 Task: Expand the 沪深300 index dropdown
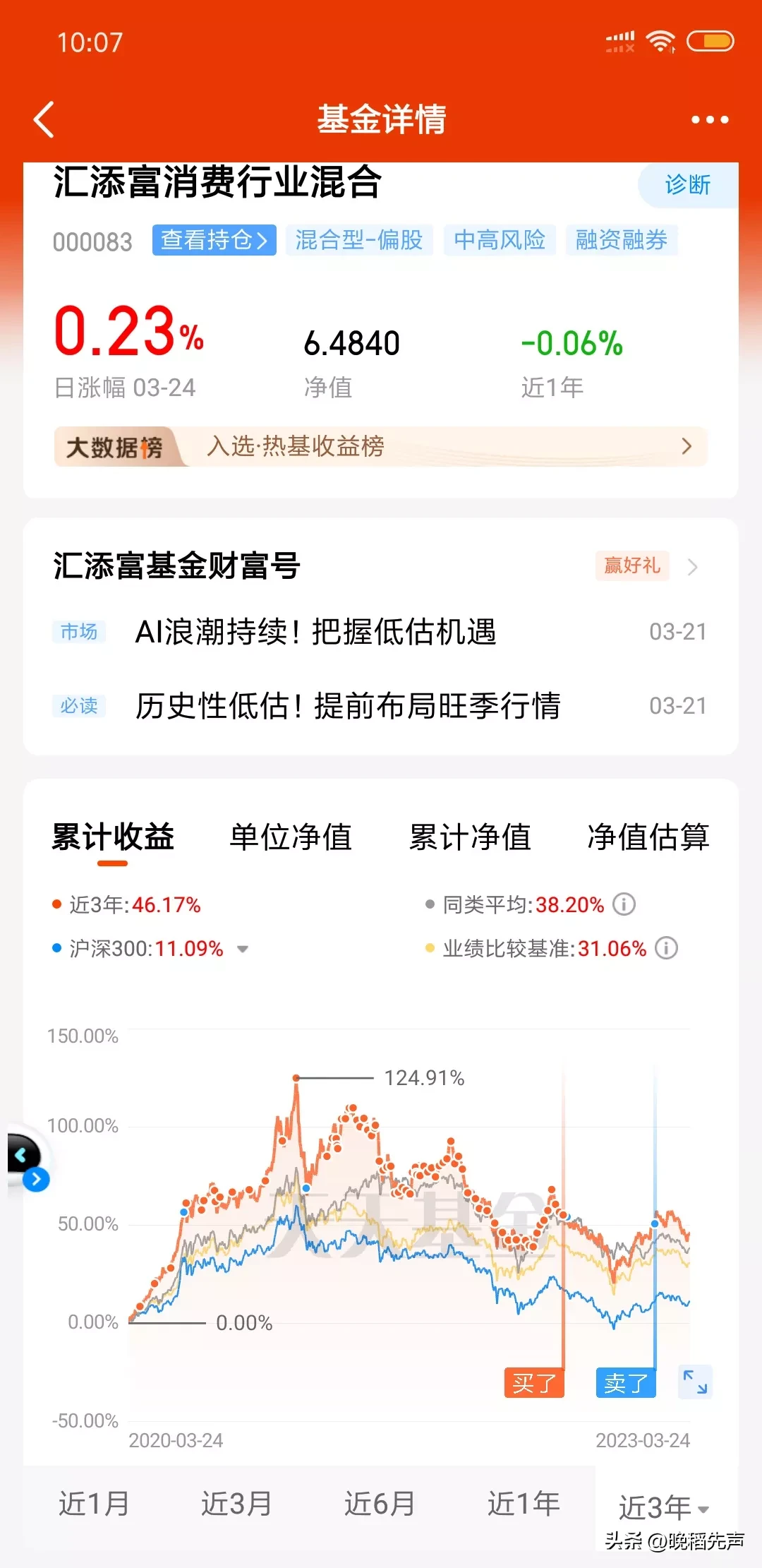(243, 949)
